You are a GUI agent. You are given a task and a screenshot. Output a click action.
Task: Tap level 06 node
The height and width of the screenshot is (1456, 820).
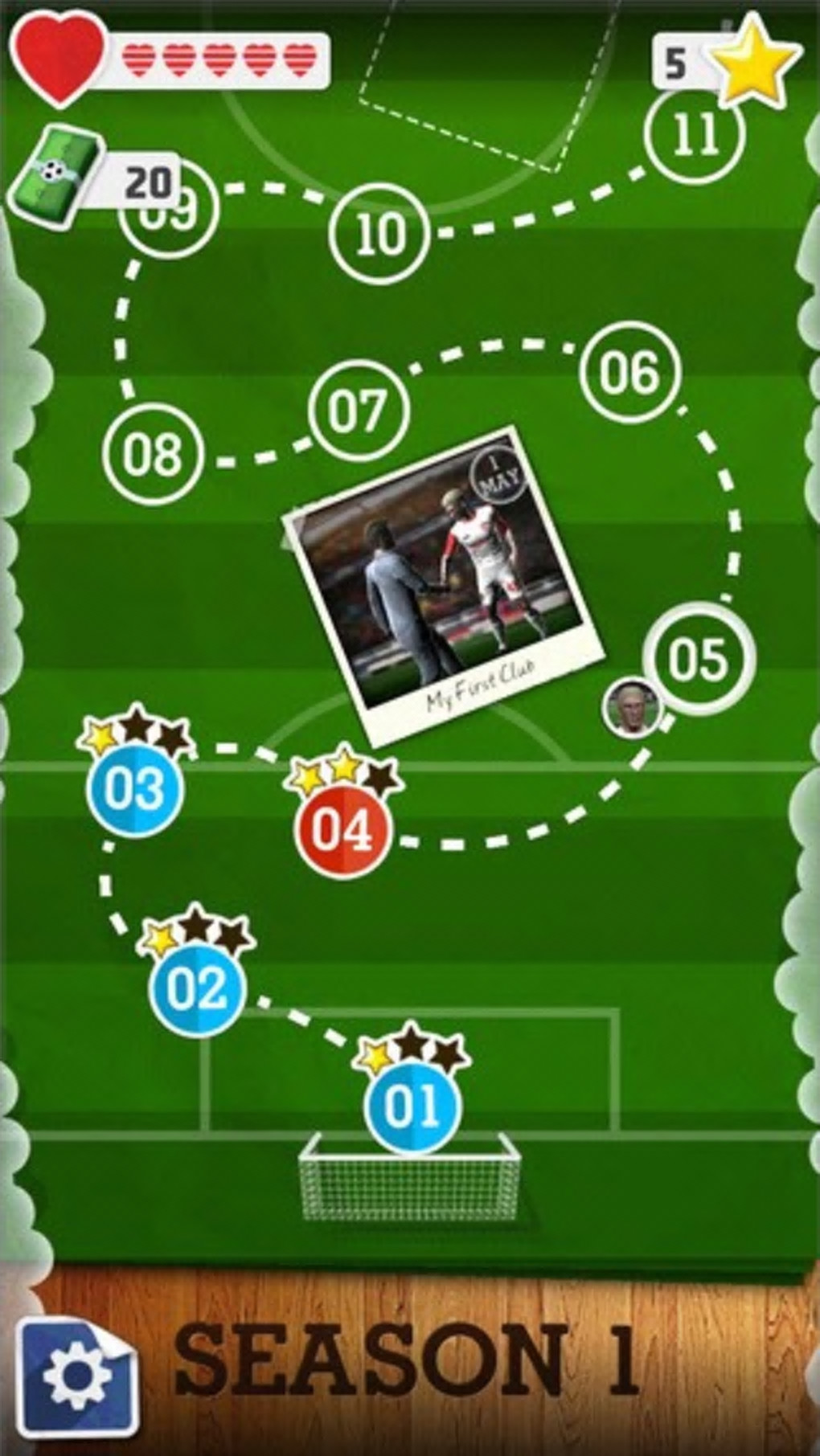point(629,371)
